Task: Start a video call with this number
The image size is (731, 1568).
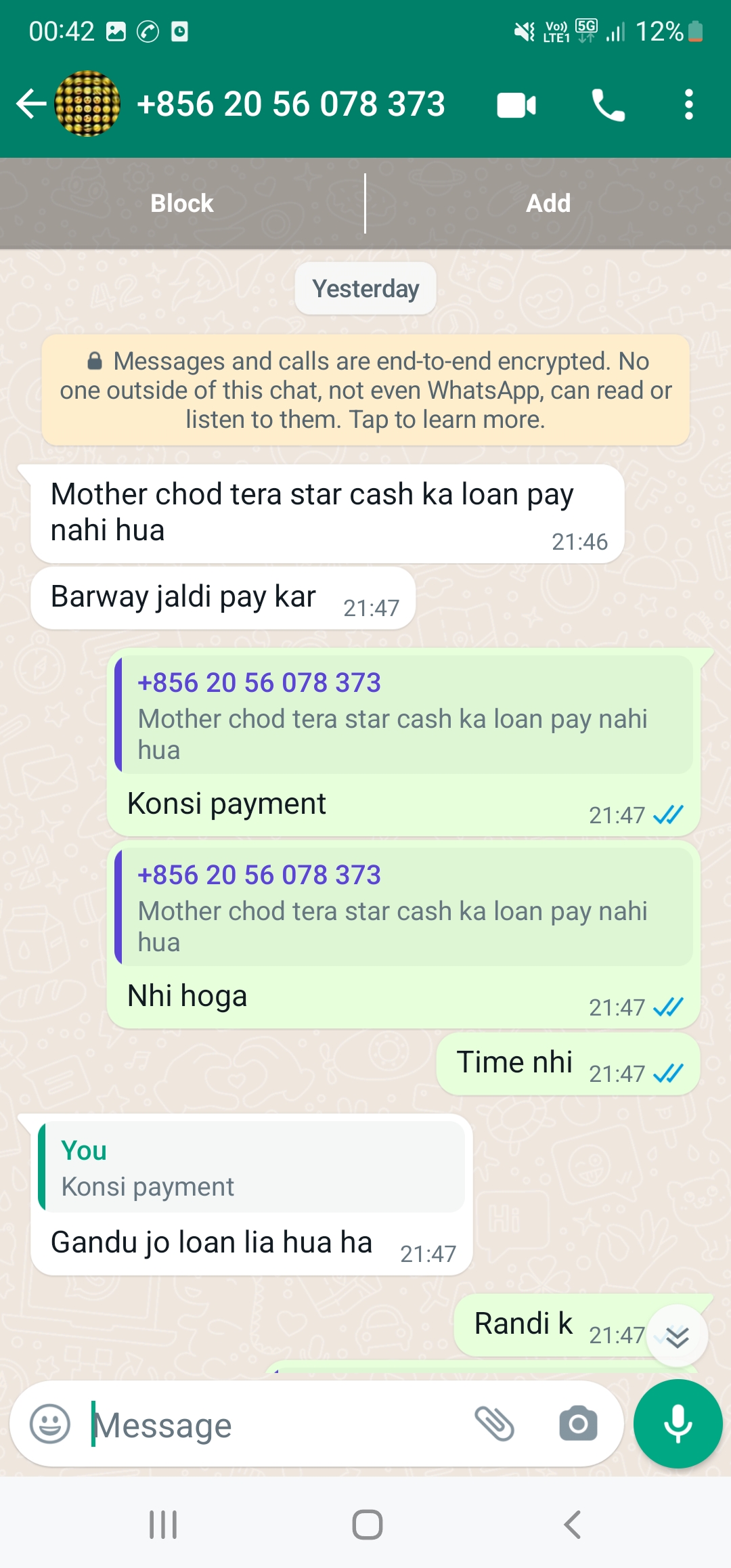Action: [x=516, y=106]
